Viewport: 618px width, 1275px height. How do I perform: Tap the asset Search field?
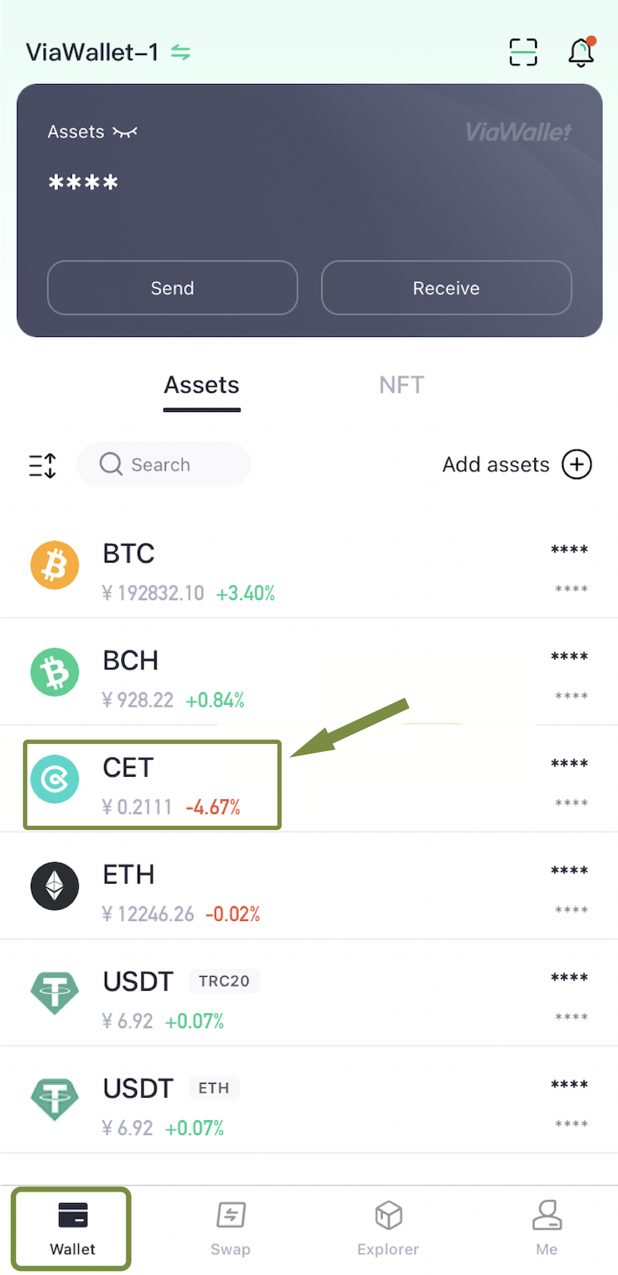(163, 465)
